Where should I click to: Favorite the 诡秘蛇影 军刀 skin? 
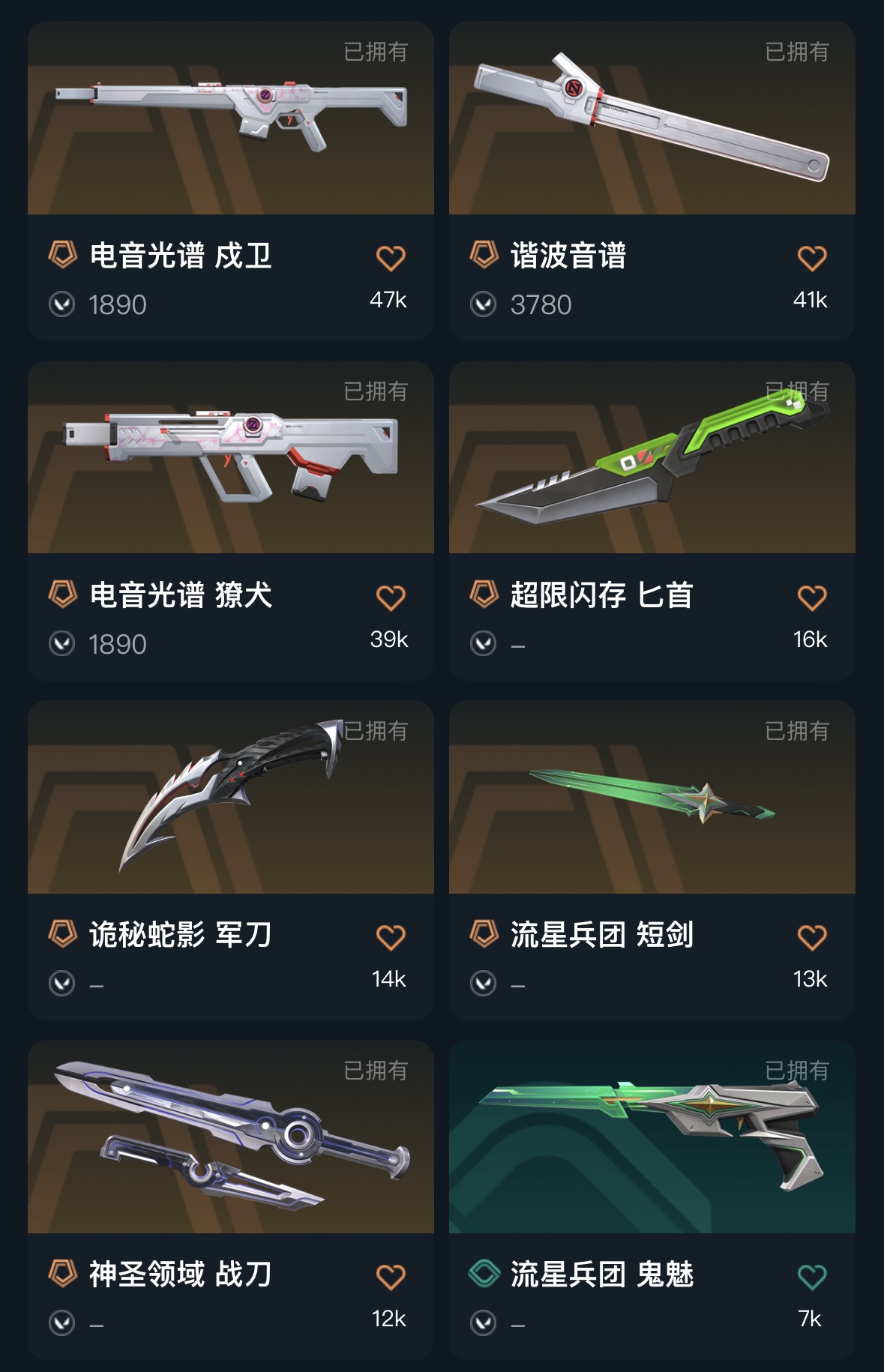(391, 938)
